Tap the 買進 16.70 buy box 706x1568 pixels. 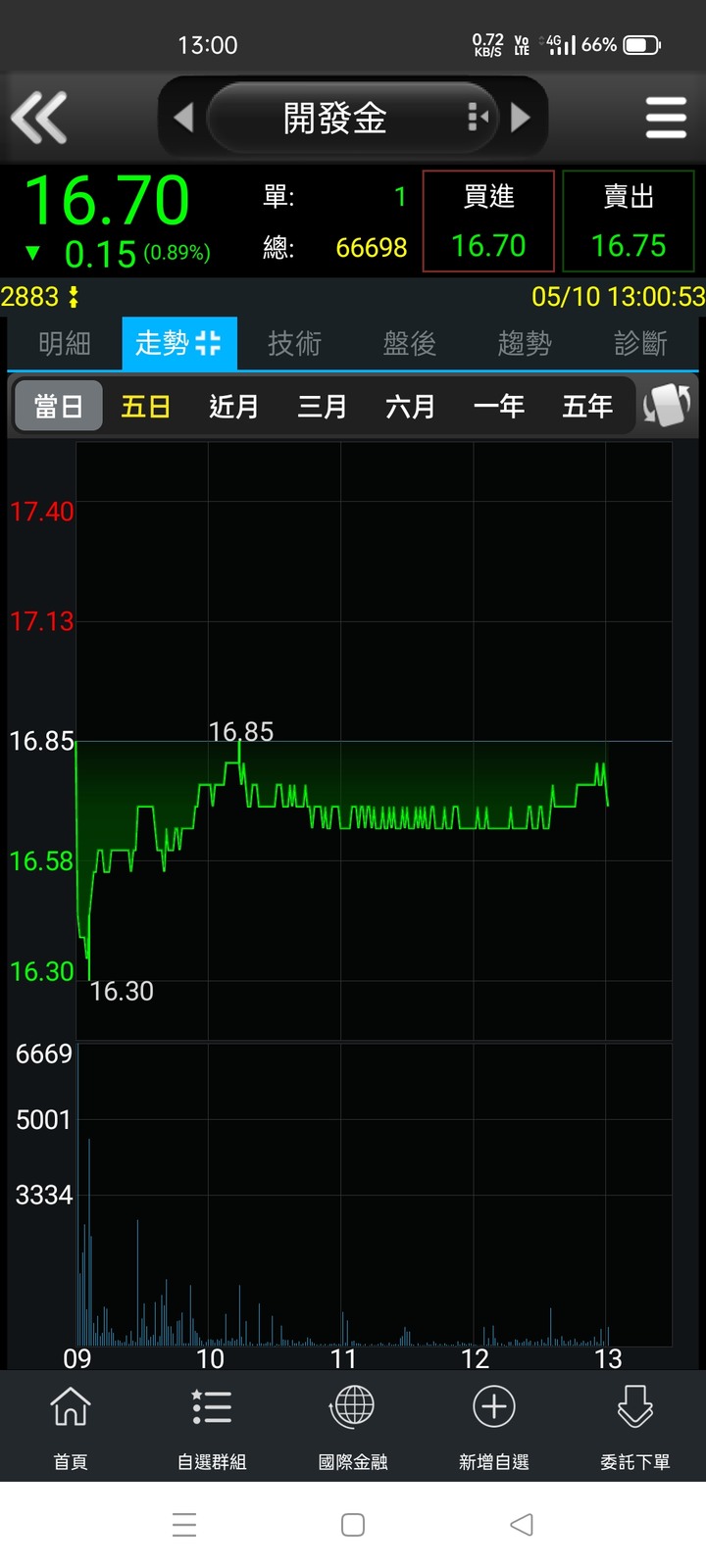(488, 221)
